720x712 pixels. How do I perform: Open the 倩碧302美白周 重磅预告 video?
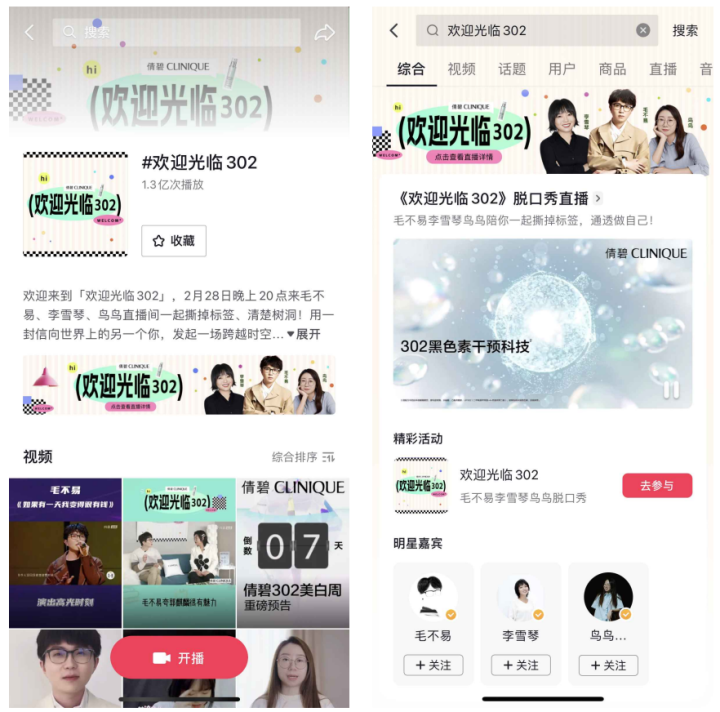tap(293, 552)
